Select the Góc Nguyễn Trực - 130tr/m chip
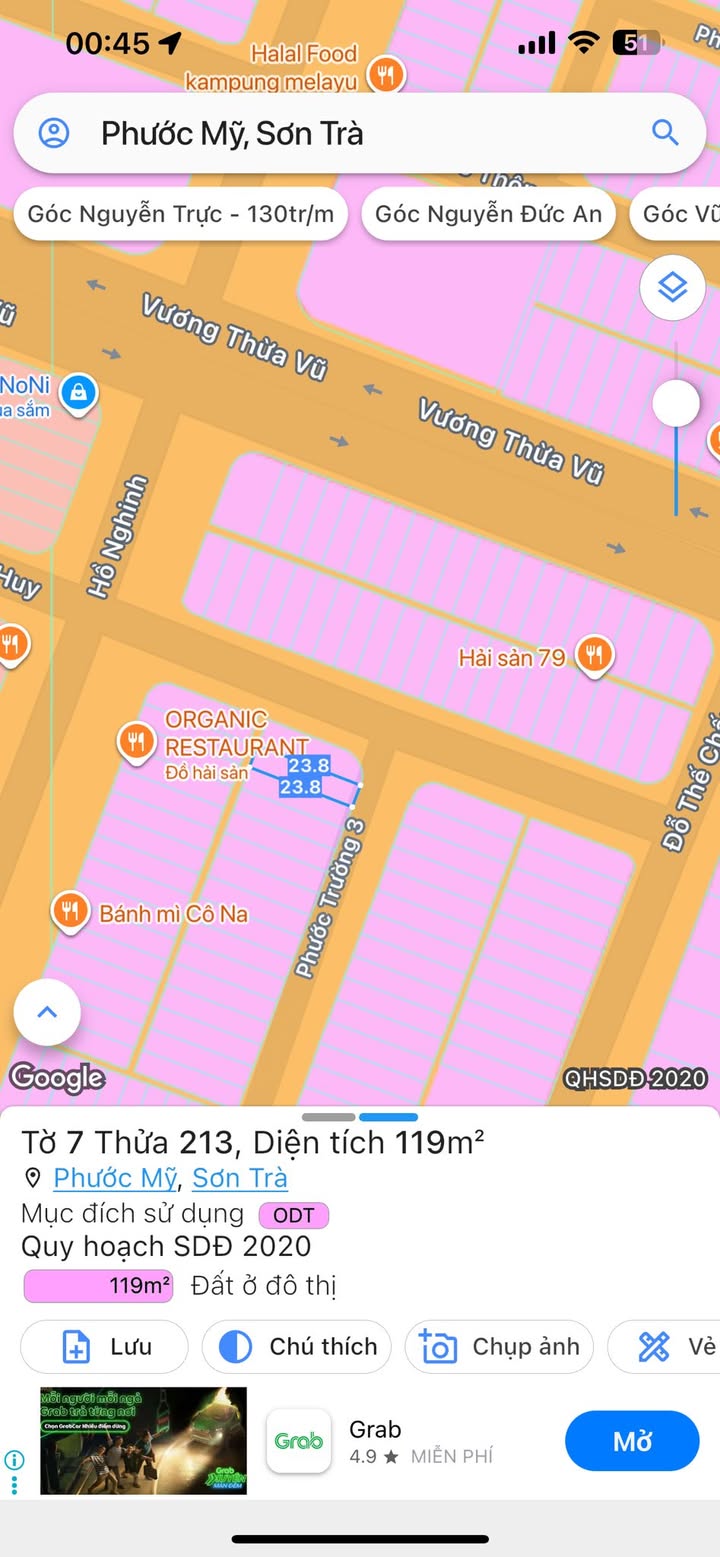 (181, 214)
